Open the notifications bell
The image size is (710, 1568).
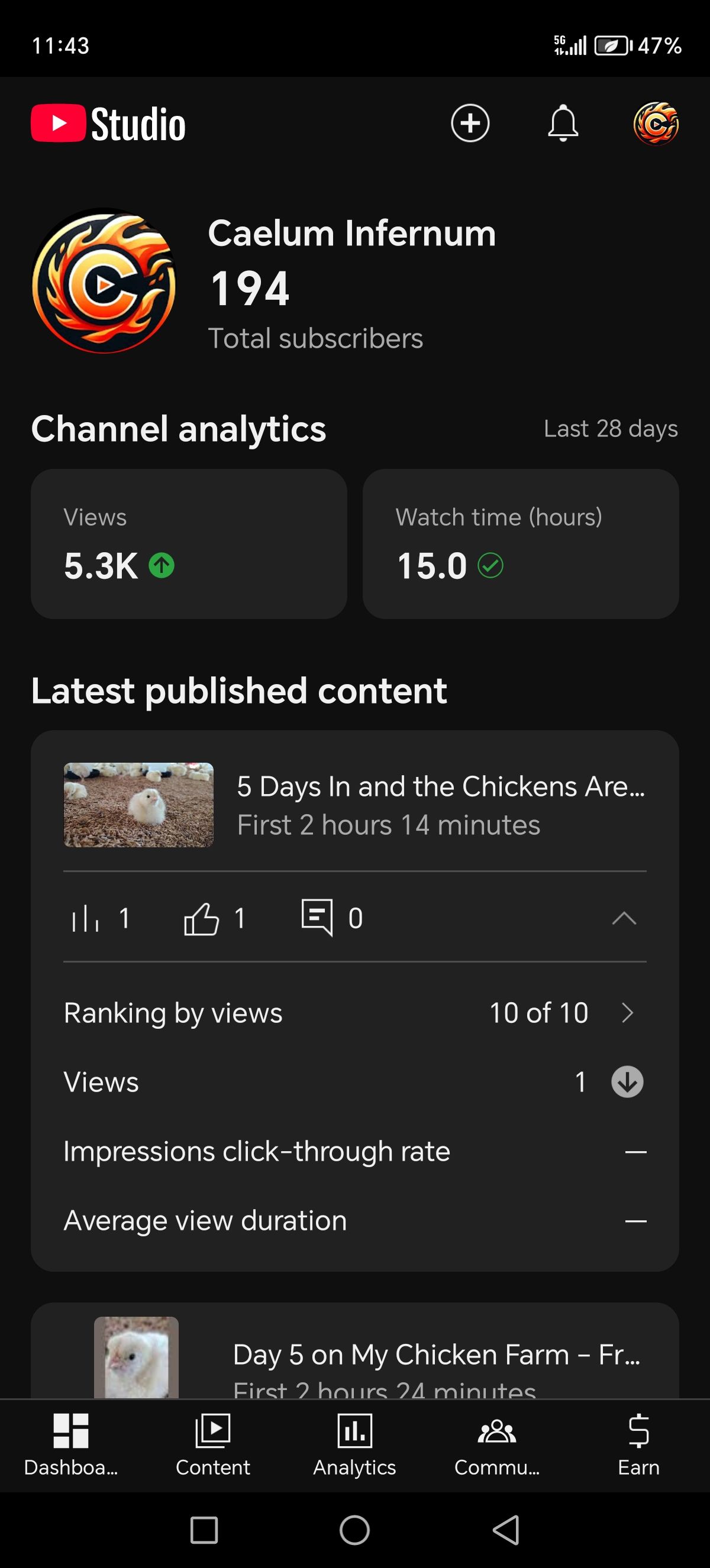pos(563,123)
